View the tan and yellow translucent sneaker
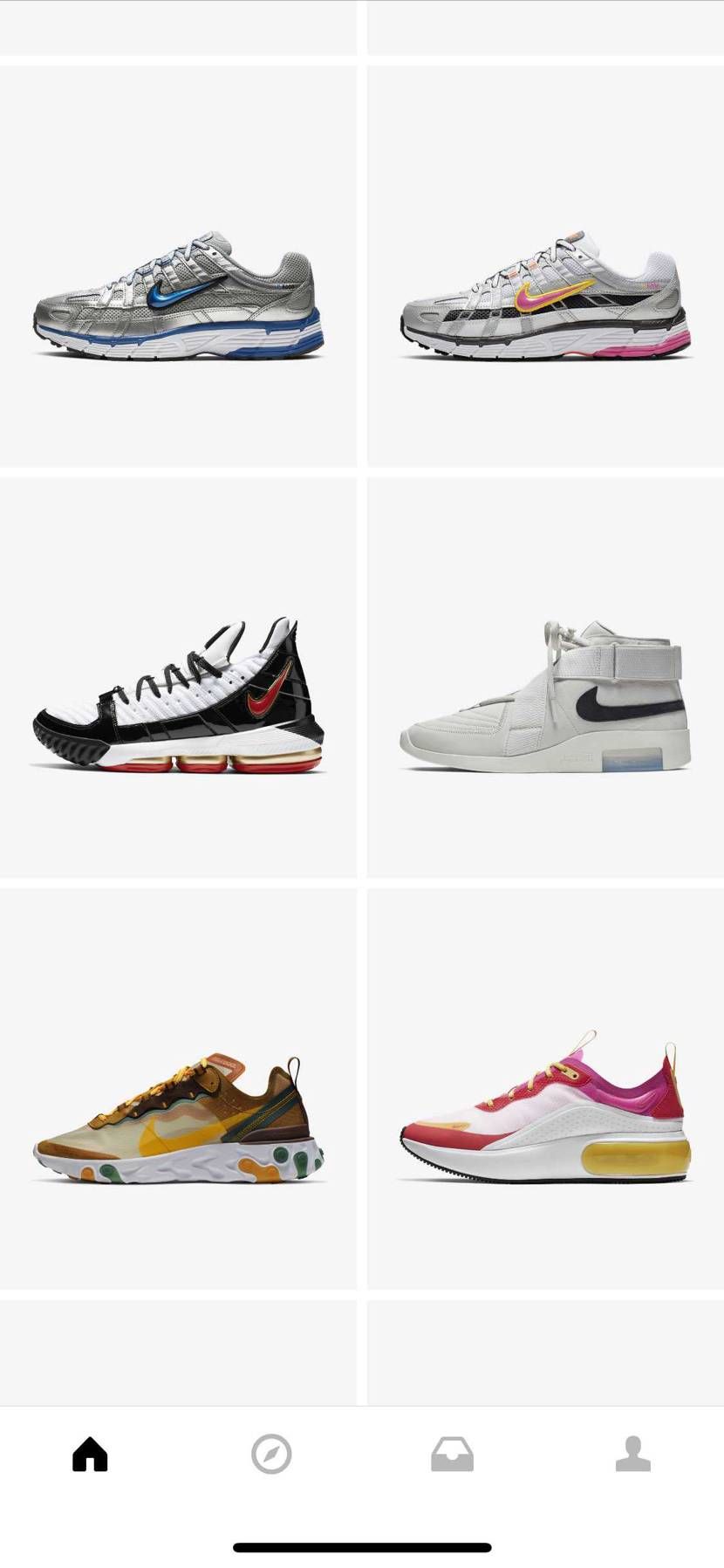The height and width of the screenshot is (1568, 724). (x=178, y=1089)
